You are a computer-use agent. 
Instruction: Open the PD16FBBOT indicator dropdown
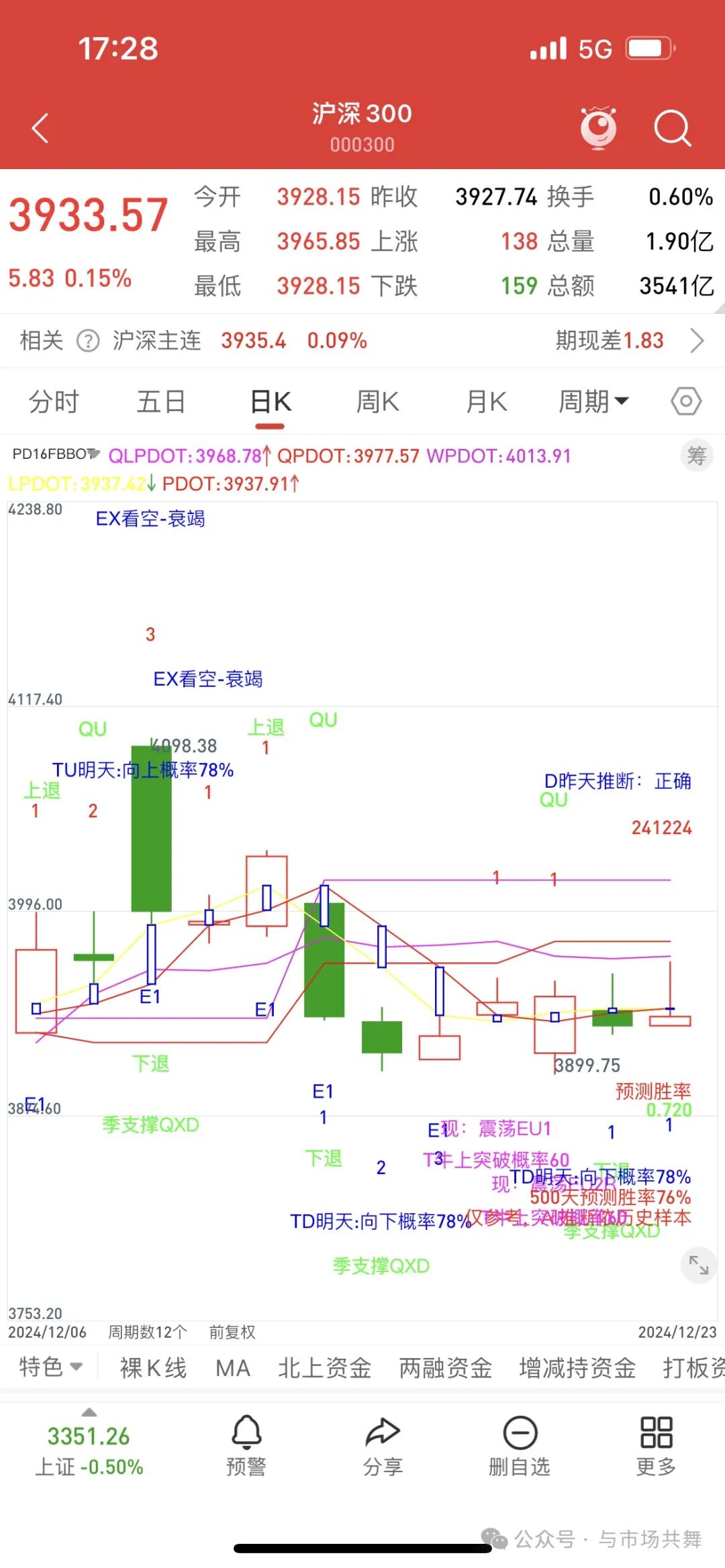(x=56, y=454)
